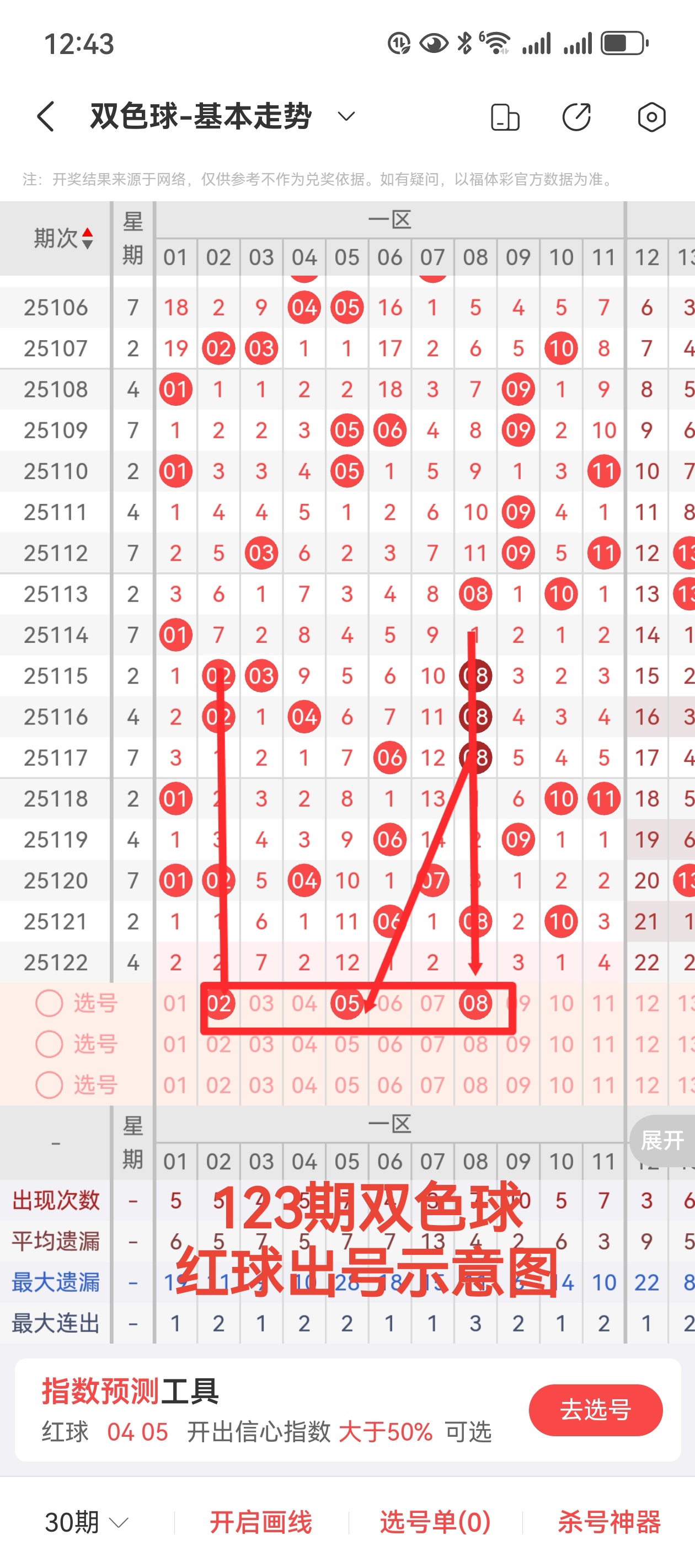Select the first 选号 radio circle
Screen dimensions: 695x1568
pyautogui.click(x=49, y=1003)
